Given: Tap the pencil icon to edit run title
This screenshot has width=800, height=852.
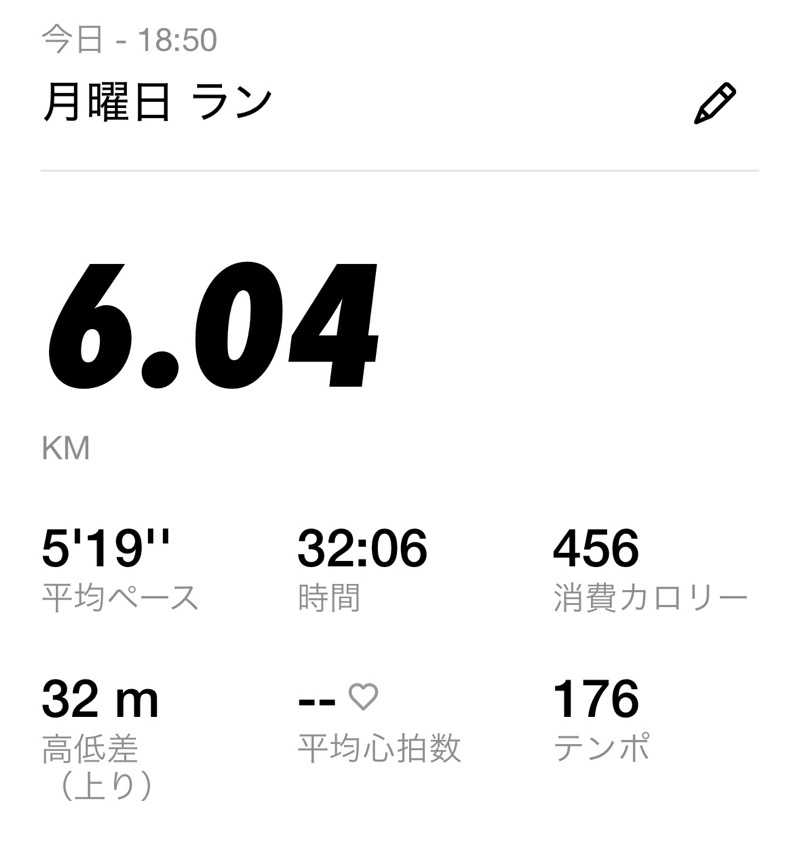Looking at the screenshot, I should coord(714,104).
